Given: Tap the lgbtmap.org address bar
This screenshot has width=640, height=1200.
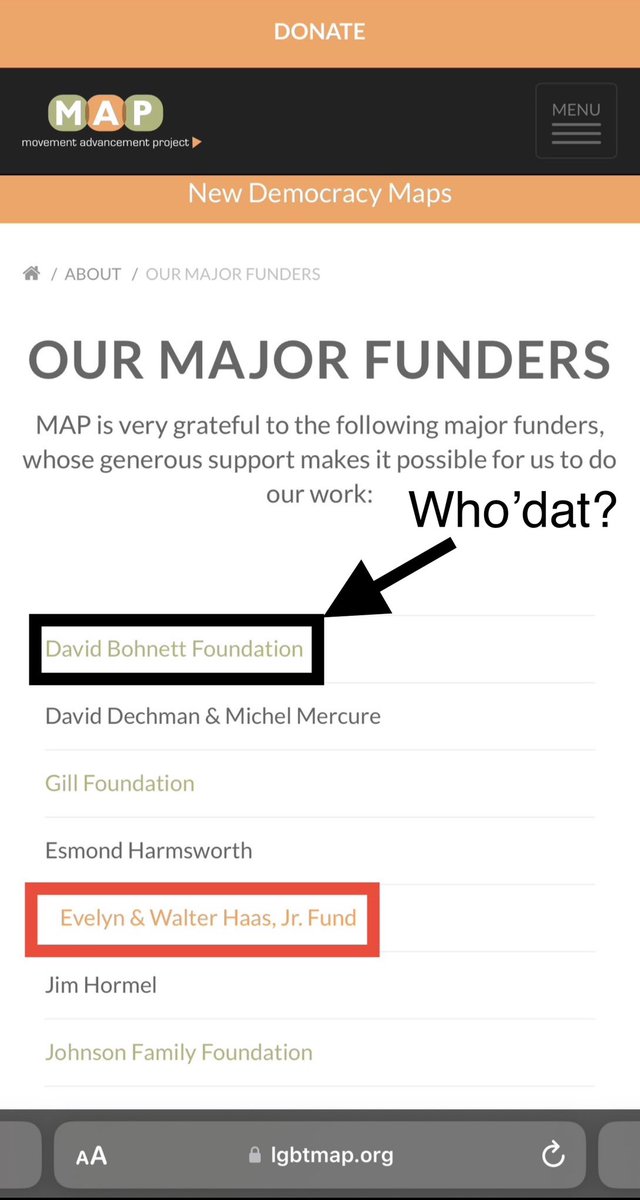Looking at the screenshot, I should coord(320,1156).
